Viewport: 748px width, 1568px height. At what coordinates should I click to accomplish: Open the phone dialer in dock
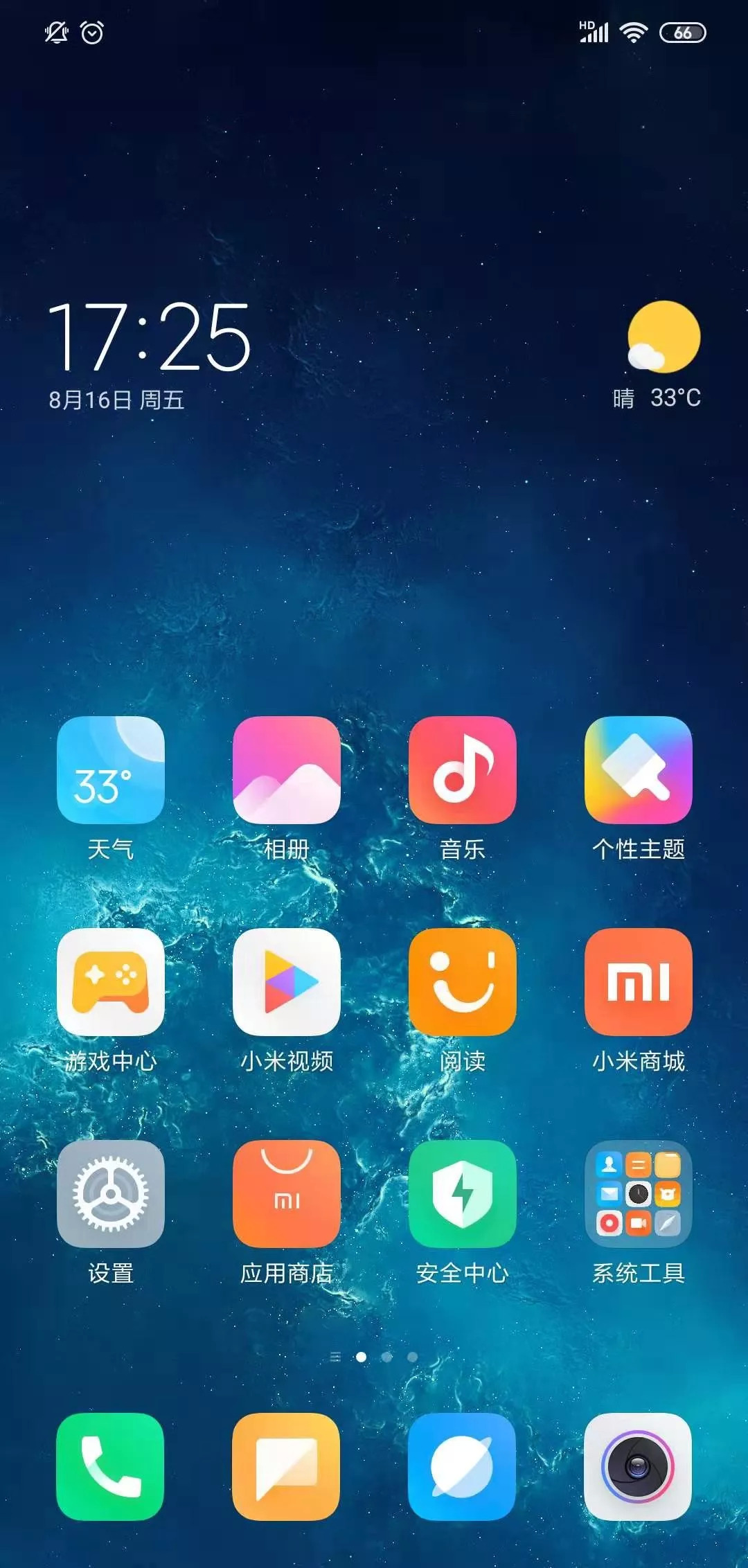[111, 1466]
